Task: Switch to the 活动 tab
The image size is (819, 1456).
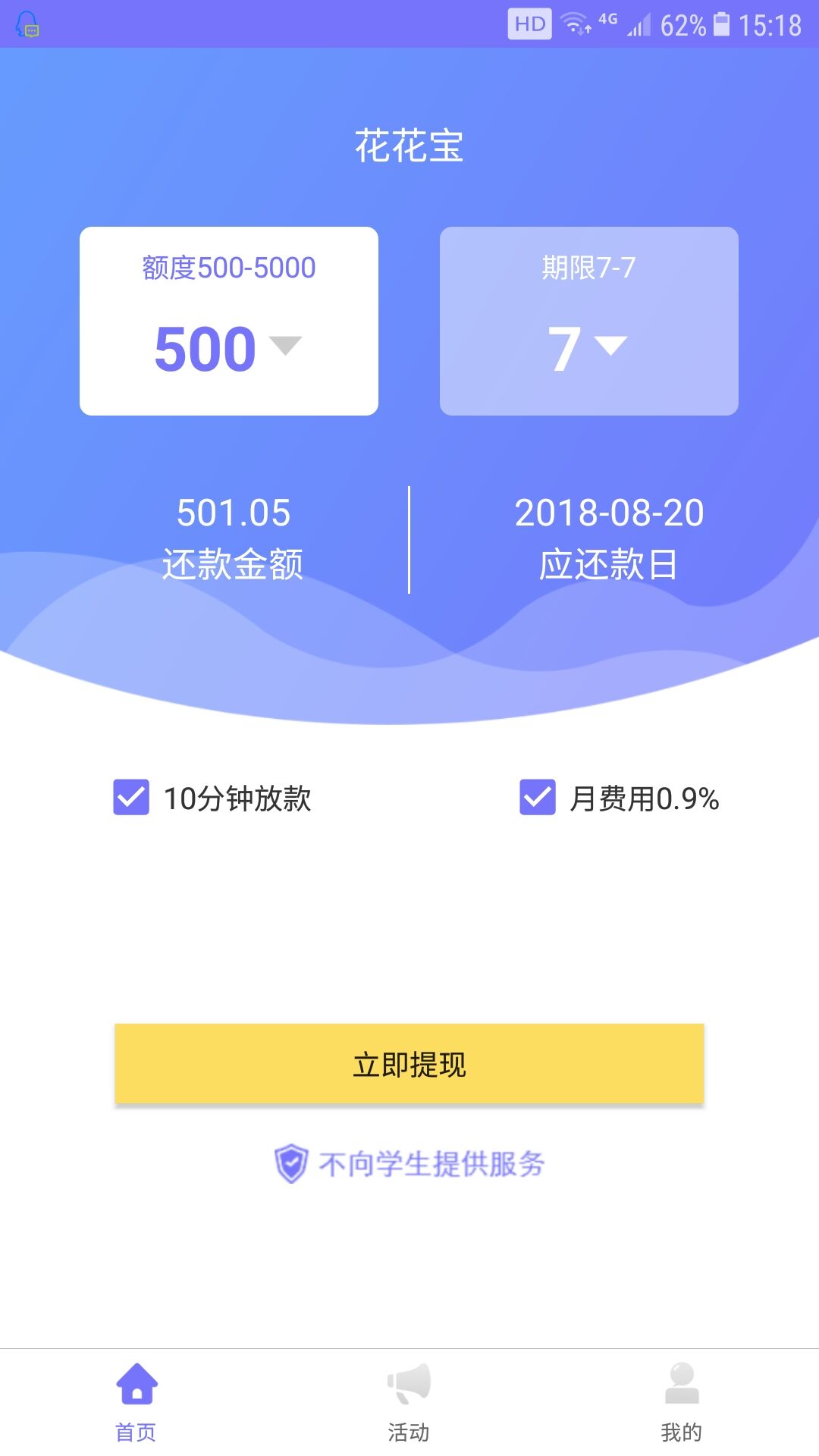Action: (409, 1403)
